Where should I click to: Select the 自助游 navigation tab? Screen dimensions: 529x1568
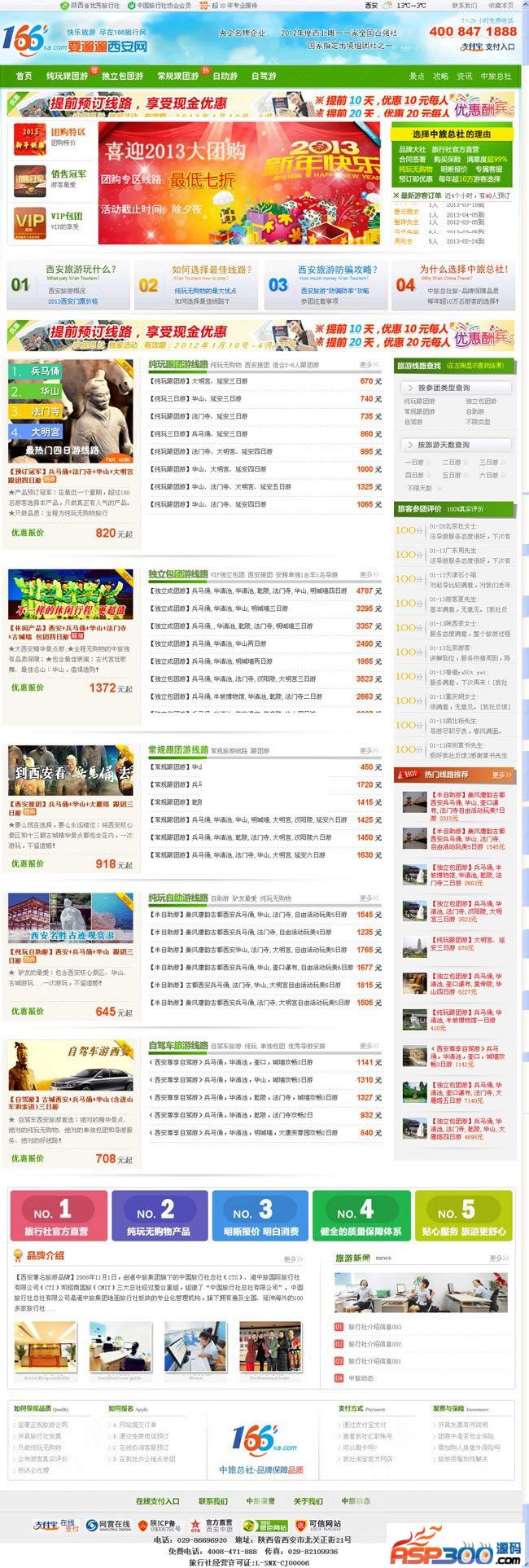point(225,76)
